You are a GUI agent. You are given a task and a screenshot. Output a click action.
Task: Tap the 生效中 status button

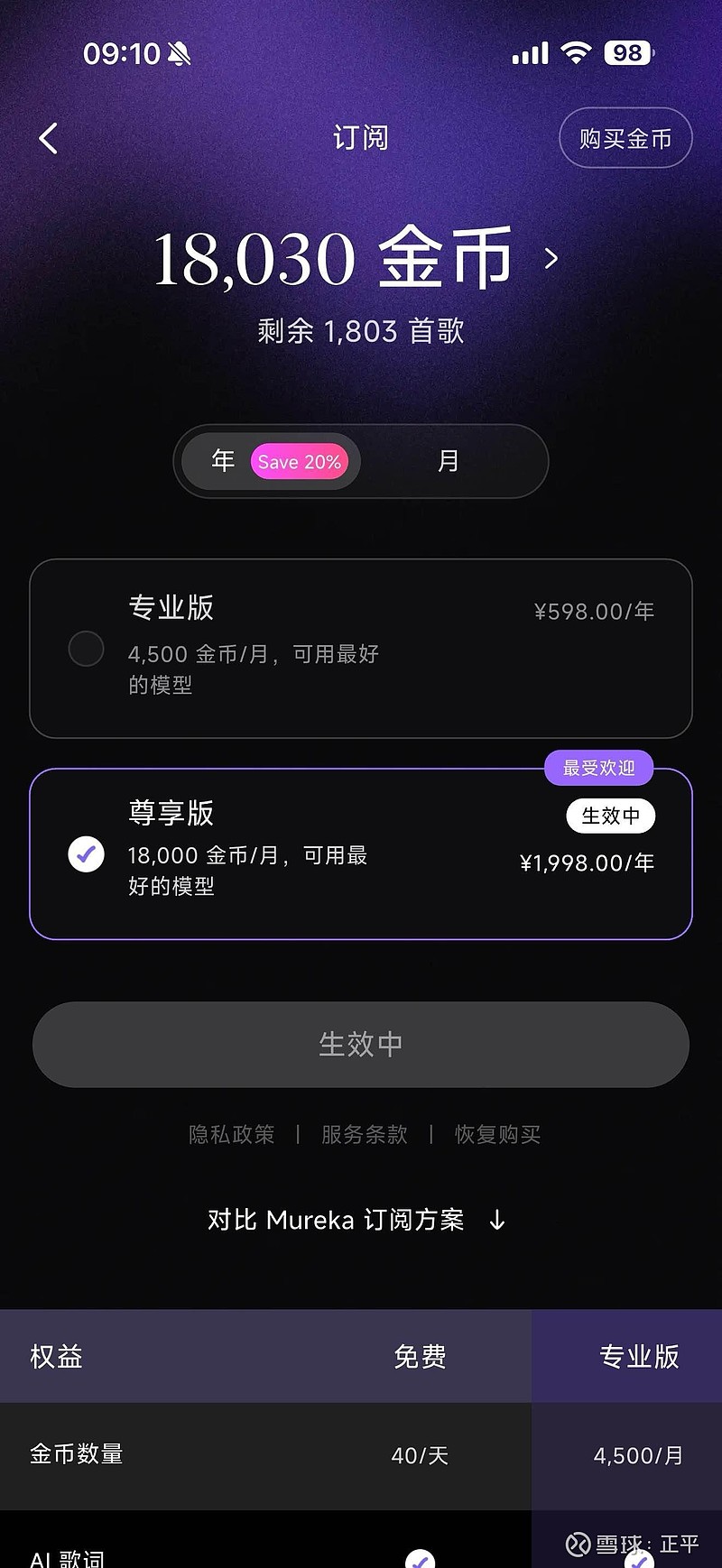point(361,1045)
